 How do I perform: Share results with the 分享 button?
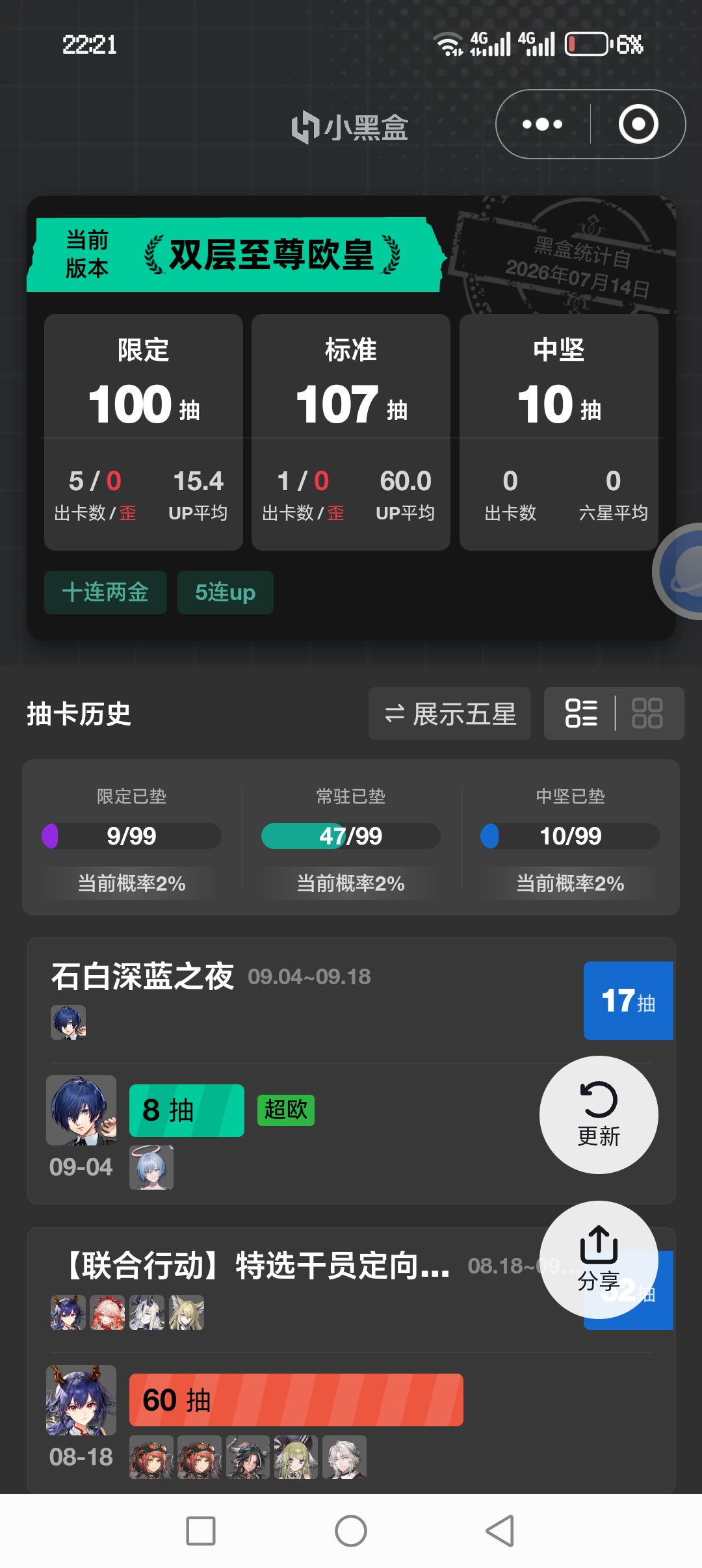[599, 1260]
